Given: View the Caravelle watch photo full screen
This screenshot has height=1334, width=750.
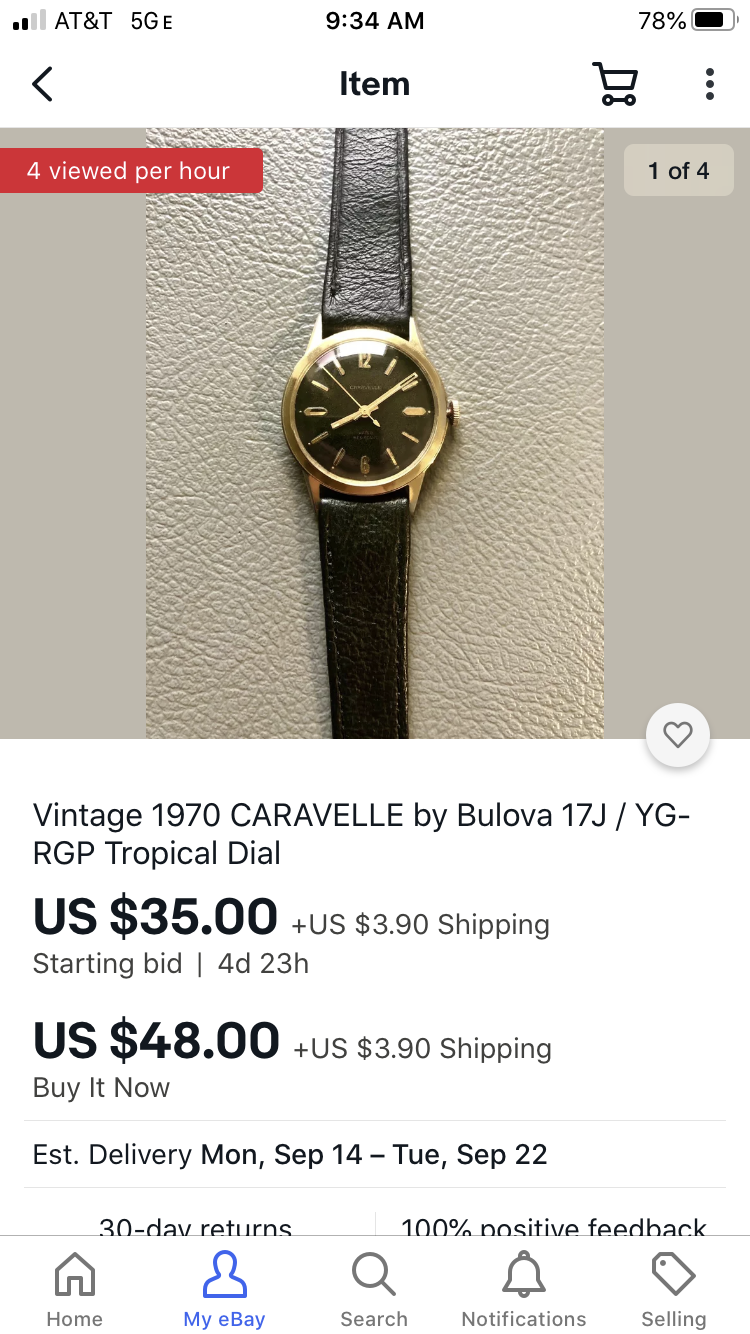Looking at the screenshot, I should coord(375,432).
